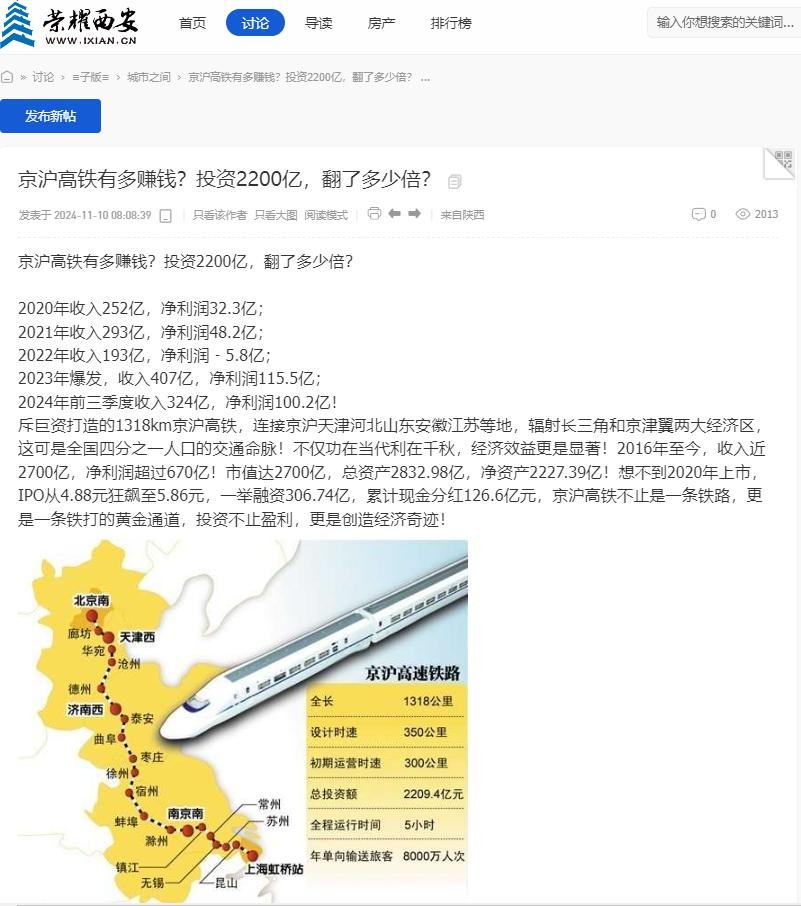This screenshot has height=906, width=801.
Task: Go to the previous thread arrow
Action: click(x=395, y=214)
